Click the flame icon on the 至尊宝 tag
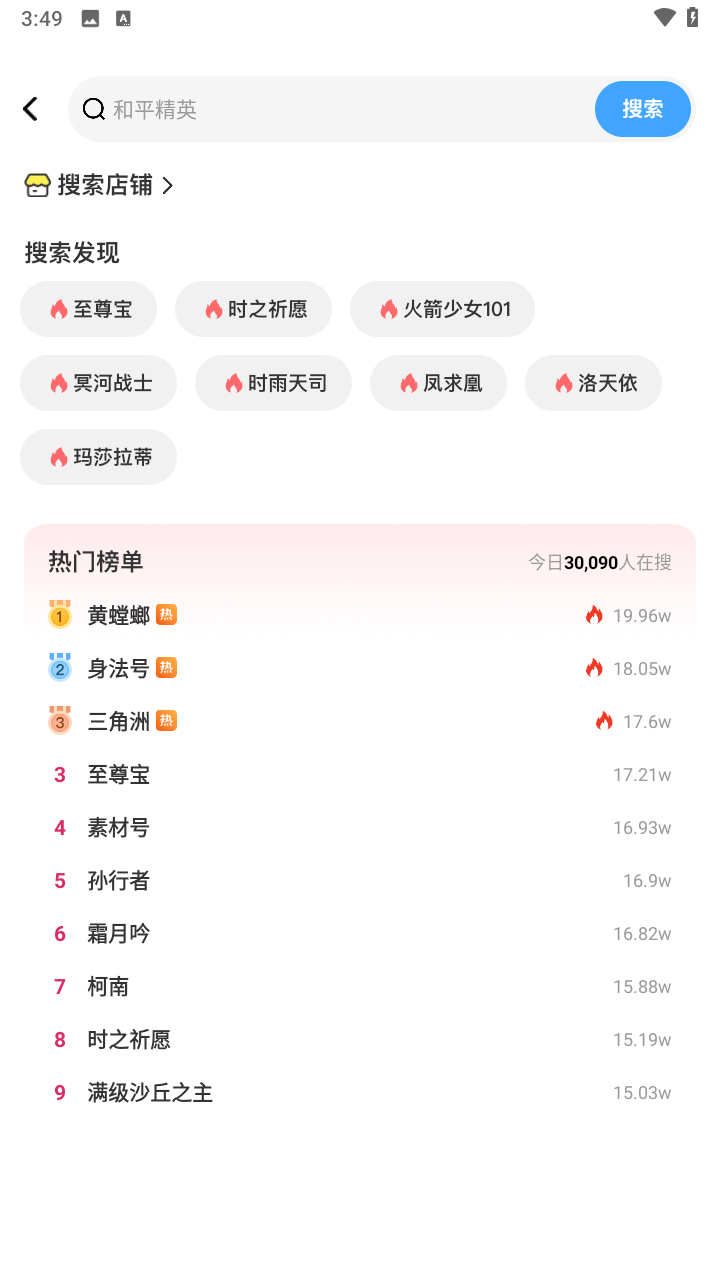The width and height of the screenshot is (720, 1280). pyautogui.click(x=60, y=309)
